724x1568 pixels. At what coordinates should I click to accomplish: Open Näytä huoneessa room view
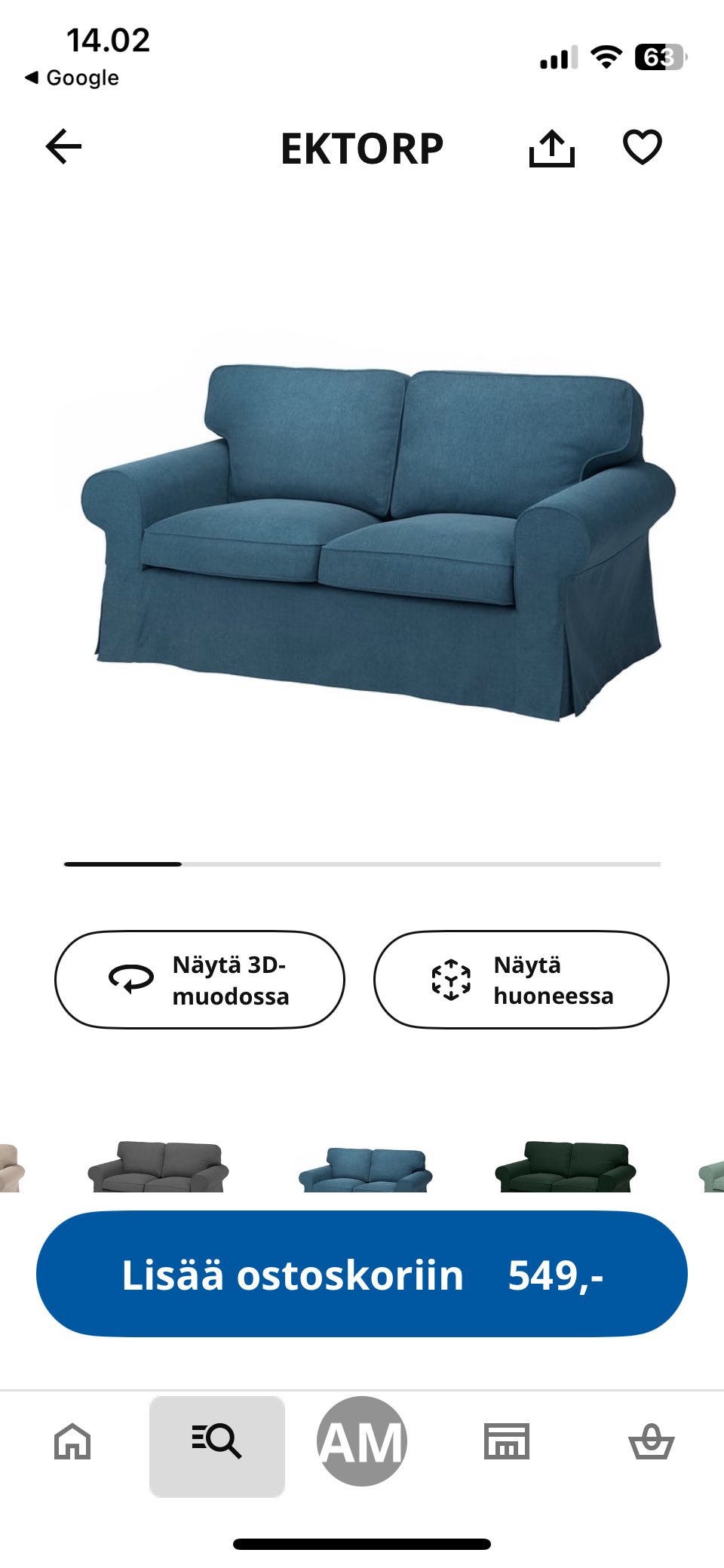[x=521, y=980]
